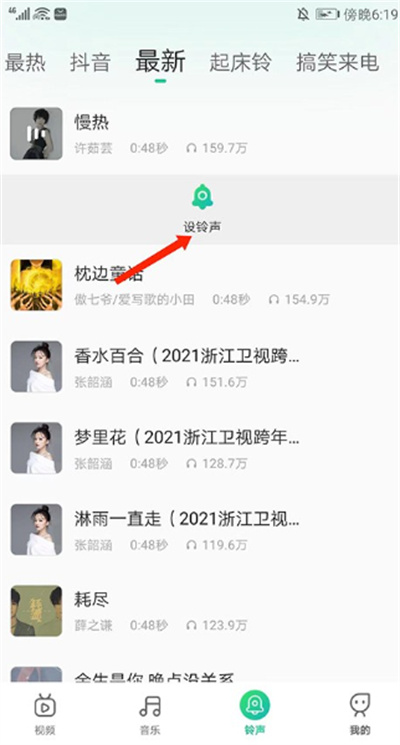Go to the 音乐 section
400x745 pixels.
(150, 713)
